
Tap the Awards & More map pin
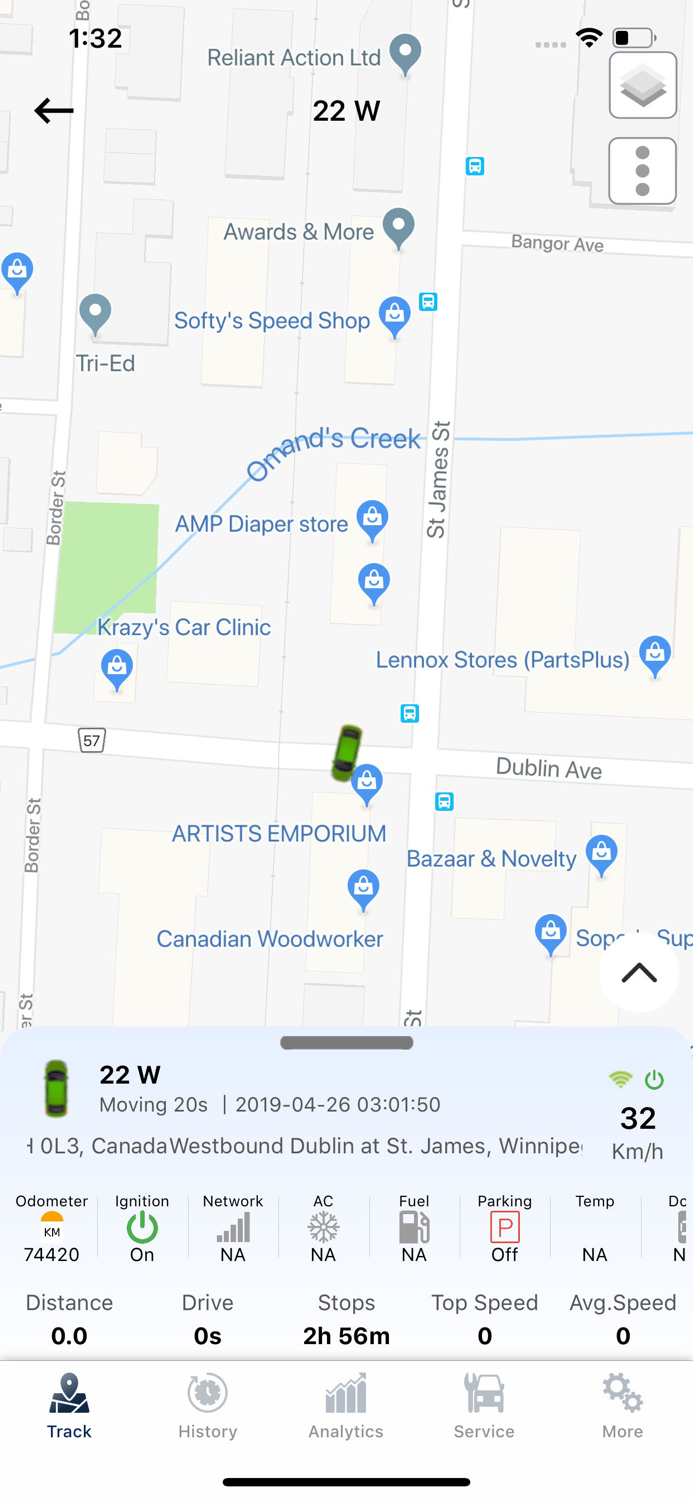point(399,229)
